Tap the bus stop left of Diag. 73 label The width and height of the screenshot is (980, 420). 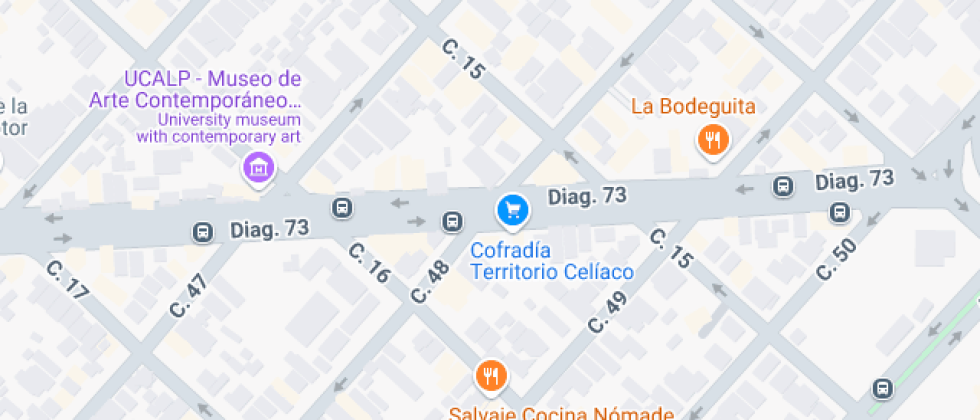click(x=203, y=232)
